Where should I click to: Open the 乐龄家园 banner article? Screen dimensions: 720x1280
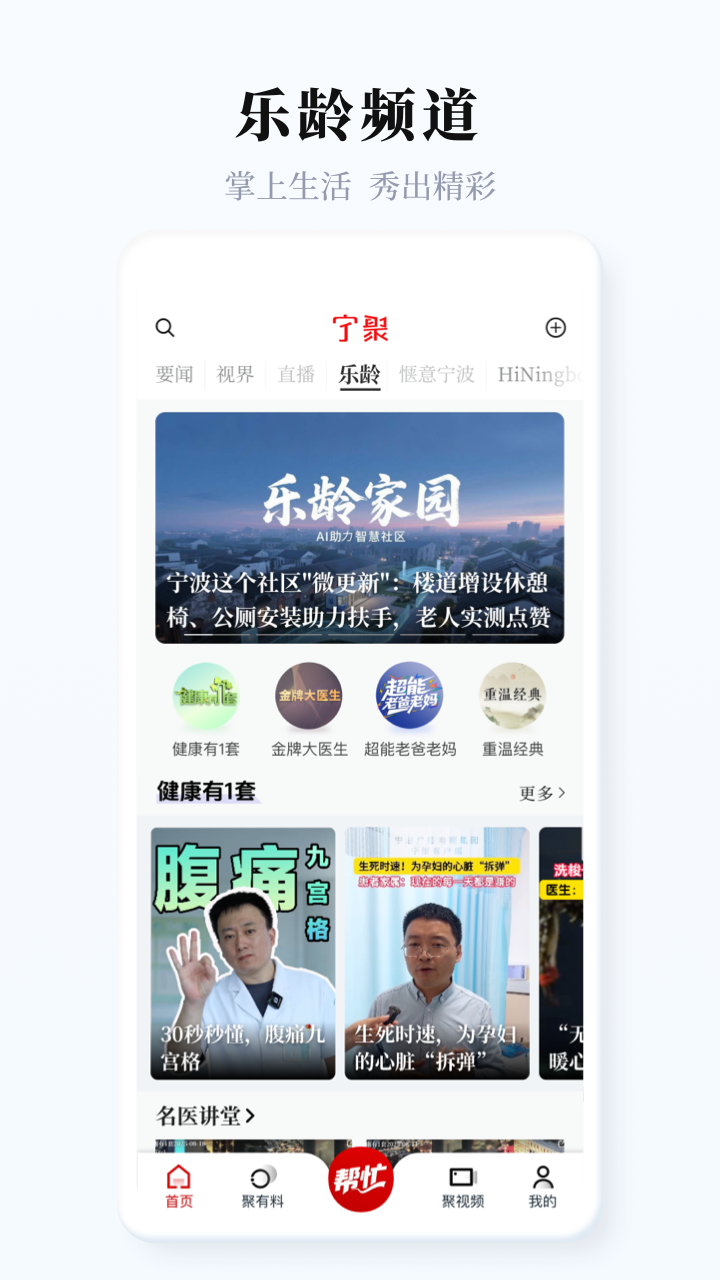360,530
